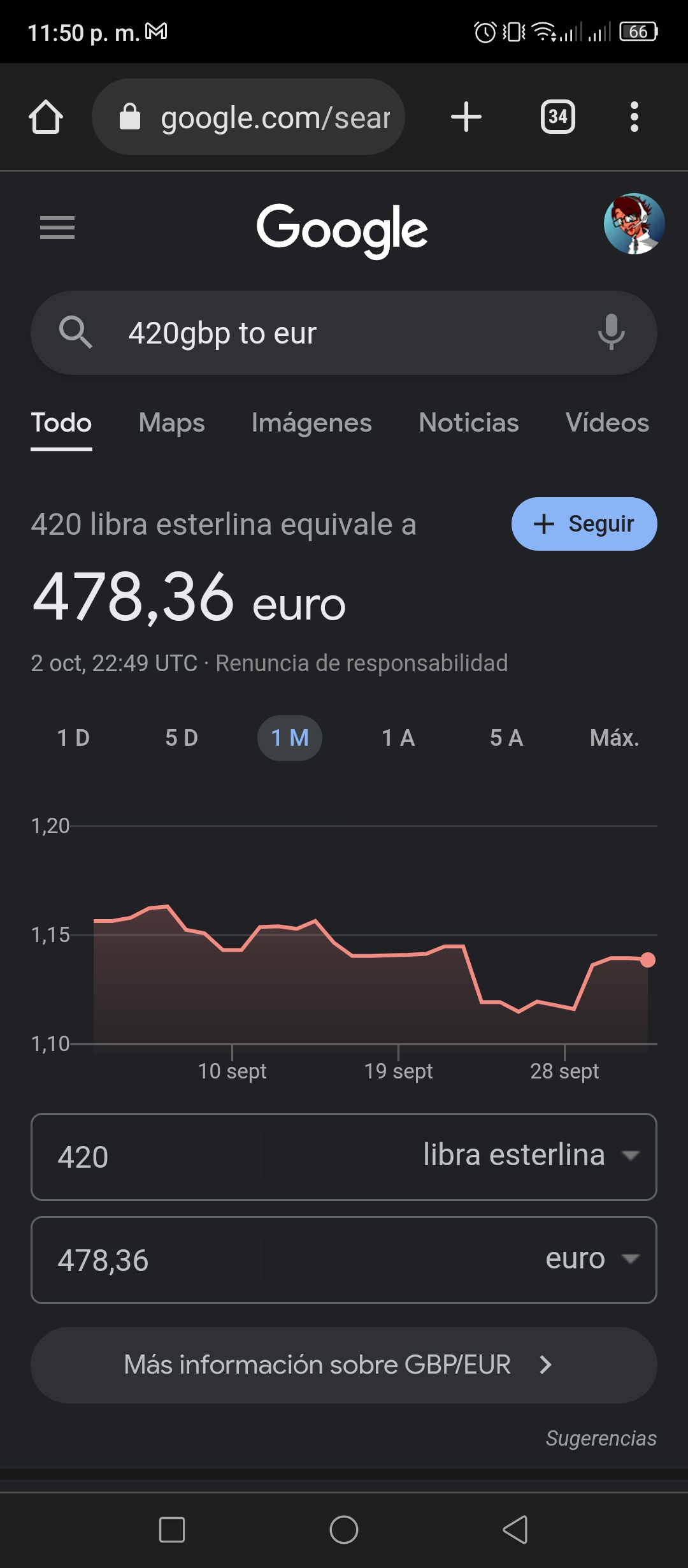Select the 1 D chart range
This screenshot has width=688, height=1568.
73,738
